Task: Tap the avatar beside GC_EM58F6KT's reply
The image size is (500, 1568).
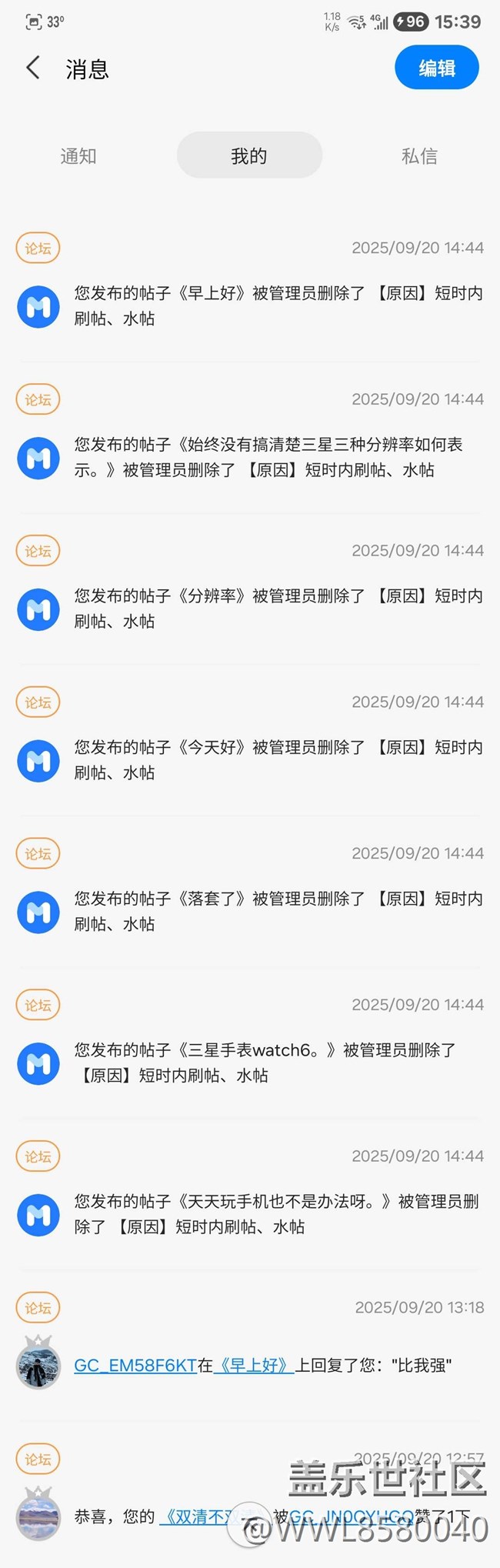Action: (x=38, y=1363)
